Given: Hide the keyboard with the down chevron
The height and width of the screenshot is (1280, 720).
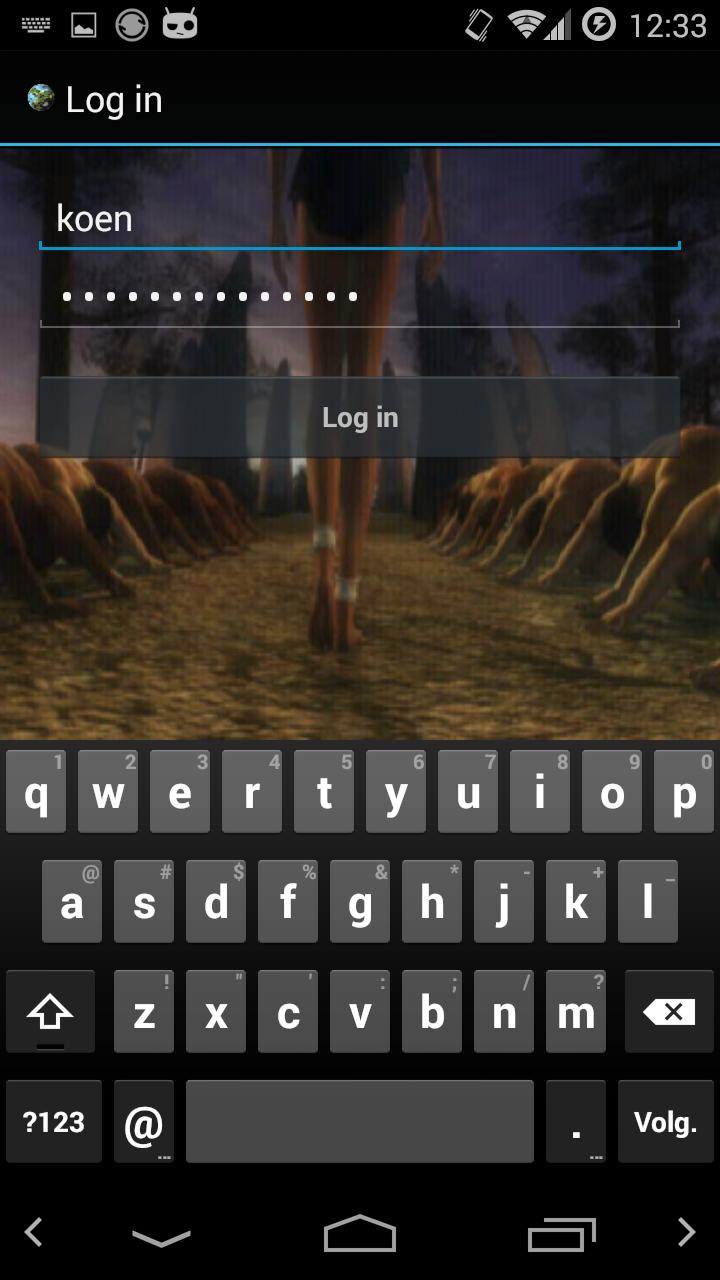Looking at the screenshot, I should coord(161,1236).
